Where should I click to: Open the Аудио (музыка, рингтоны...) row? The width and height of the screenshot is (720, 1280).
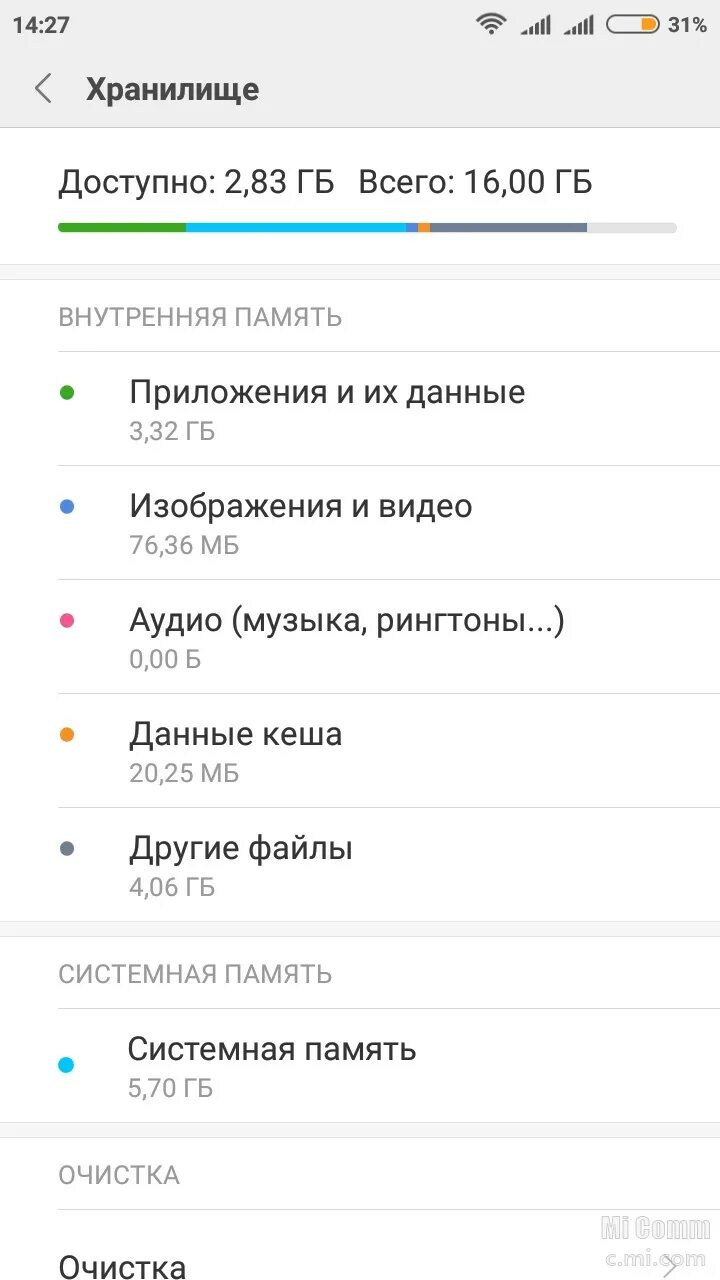360,636
